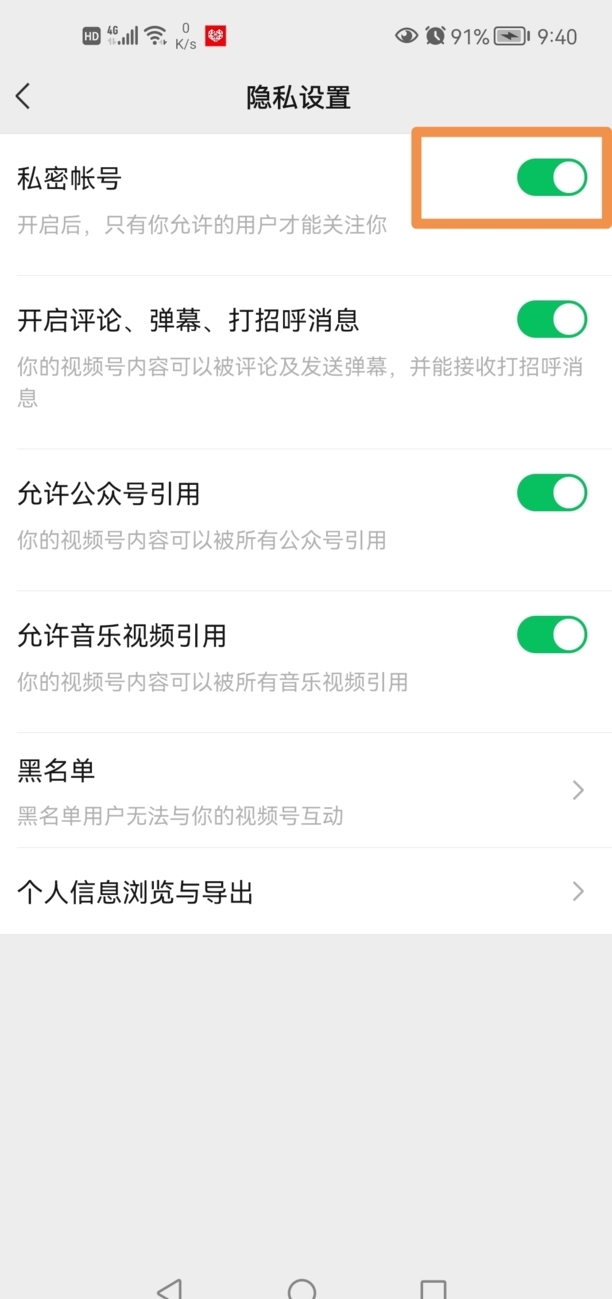This screenshot has height=1299, width=612.
Task: Tap the system back button
Action: (171, 1288)
